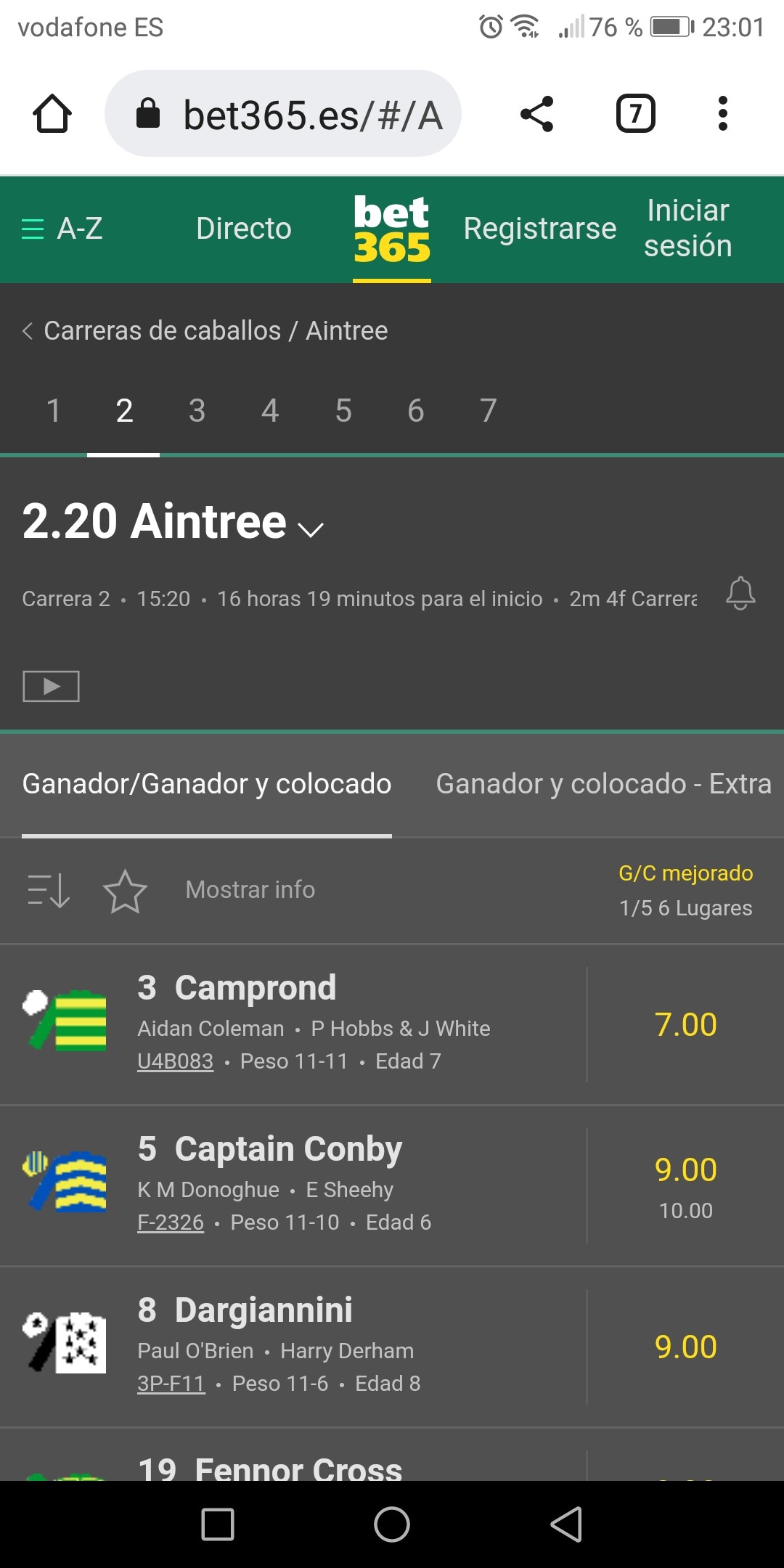Open the browser overflow menu
The width and height of the screenshot is (784, 1568).
pyautogui.click(x=722, y=114)
